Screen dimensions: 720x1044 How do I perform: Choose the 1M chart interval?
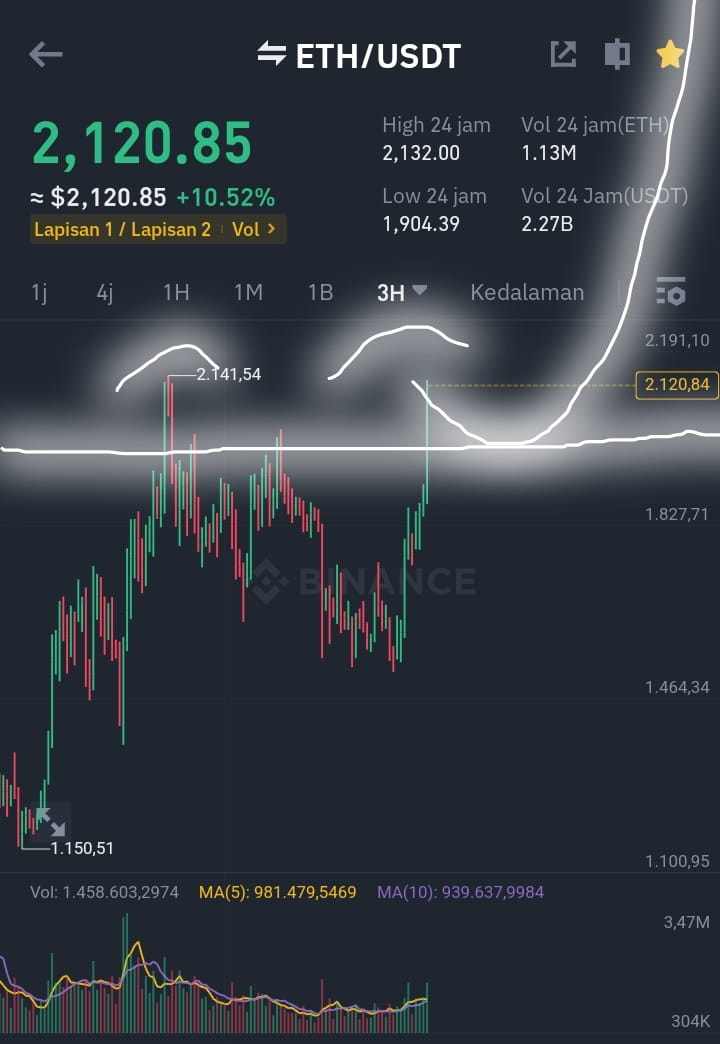[x=248, y=292]
